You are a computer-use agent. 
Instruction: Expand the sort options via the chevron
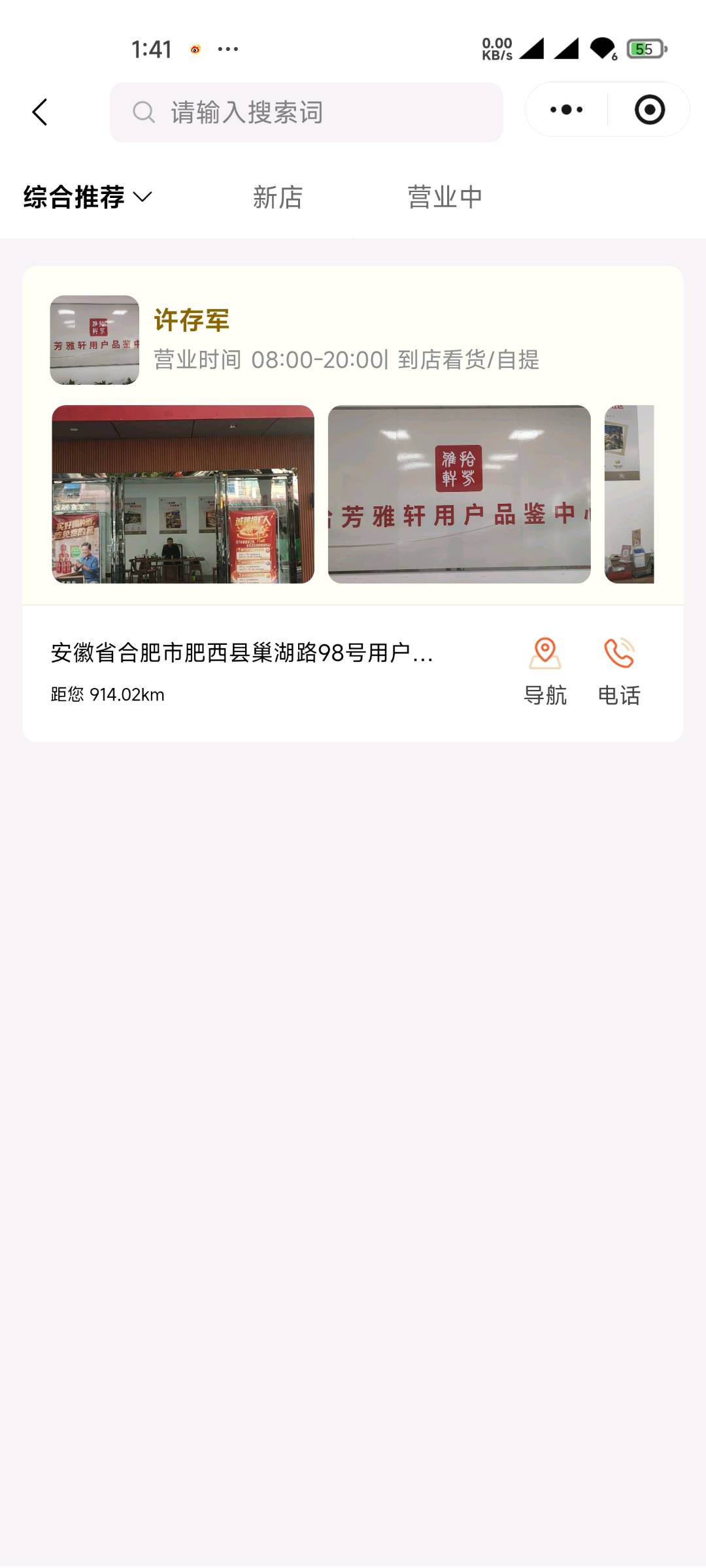tap(145, 197)
